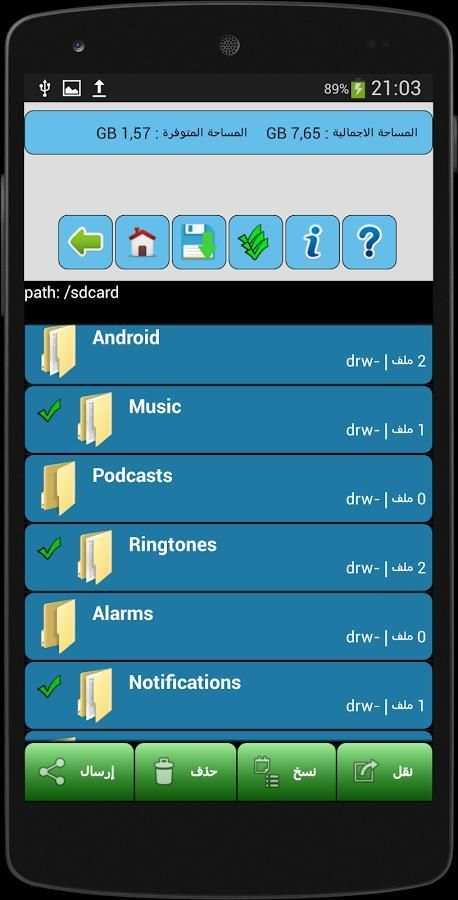The width and height of the screenshot is (458, 900).
Task: Open the info button
Action: 313,242
